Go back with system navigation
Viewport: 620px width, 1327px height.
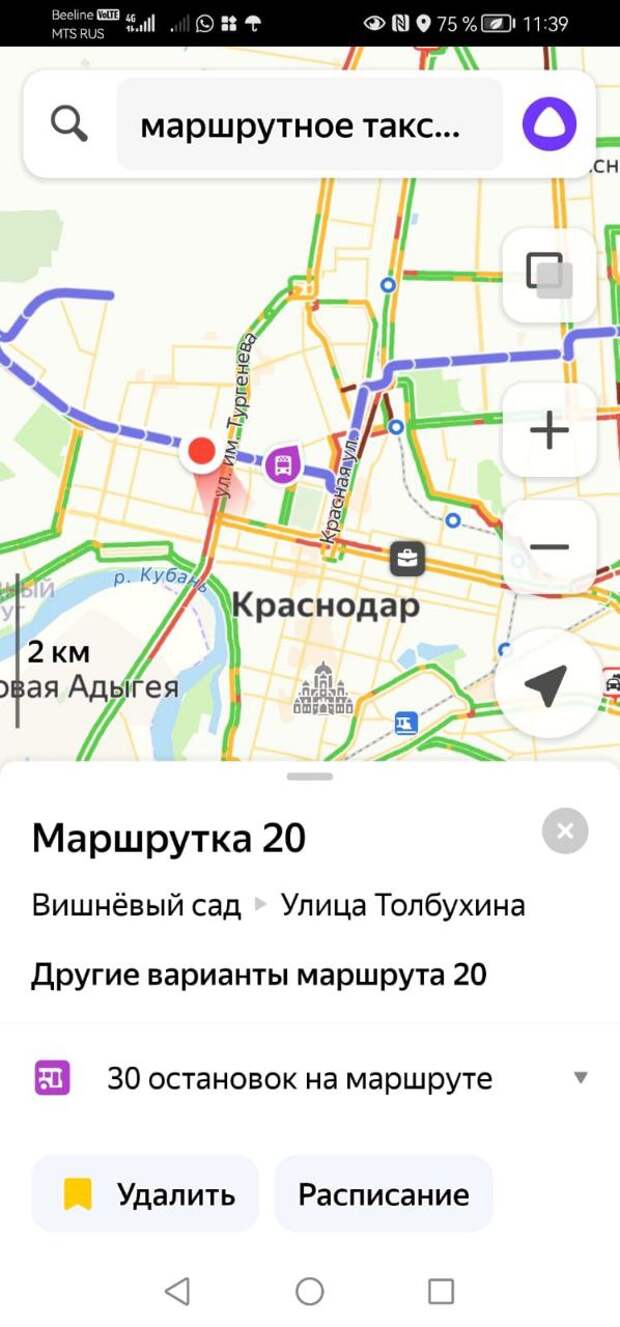pos(177,1291)
